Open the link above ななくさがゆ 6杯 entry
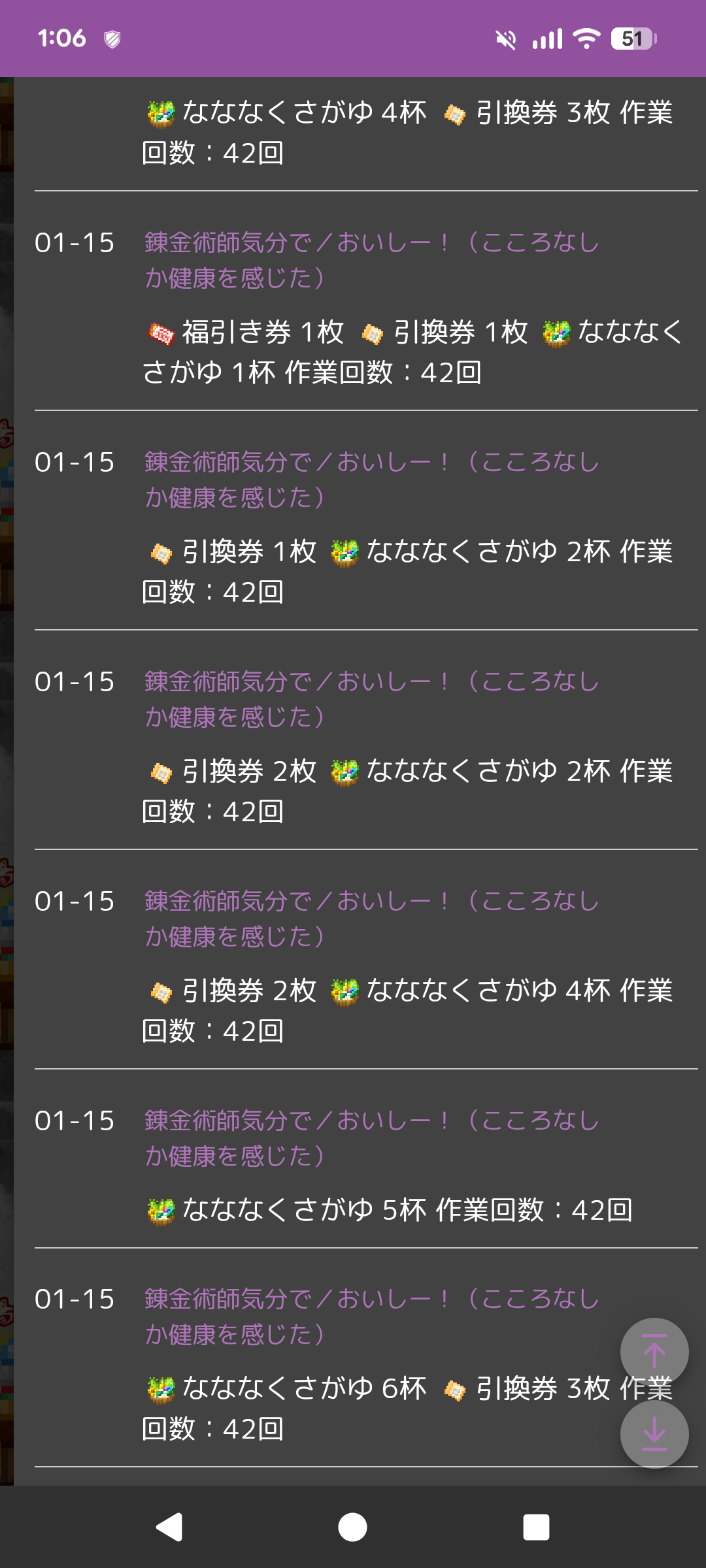This screenshot has width=706, height=1568. coord(371,1316)
